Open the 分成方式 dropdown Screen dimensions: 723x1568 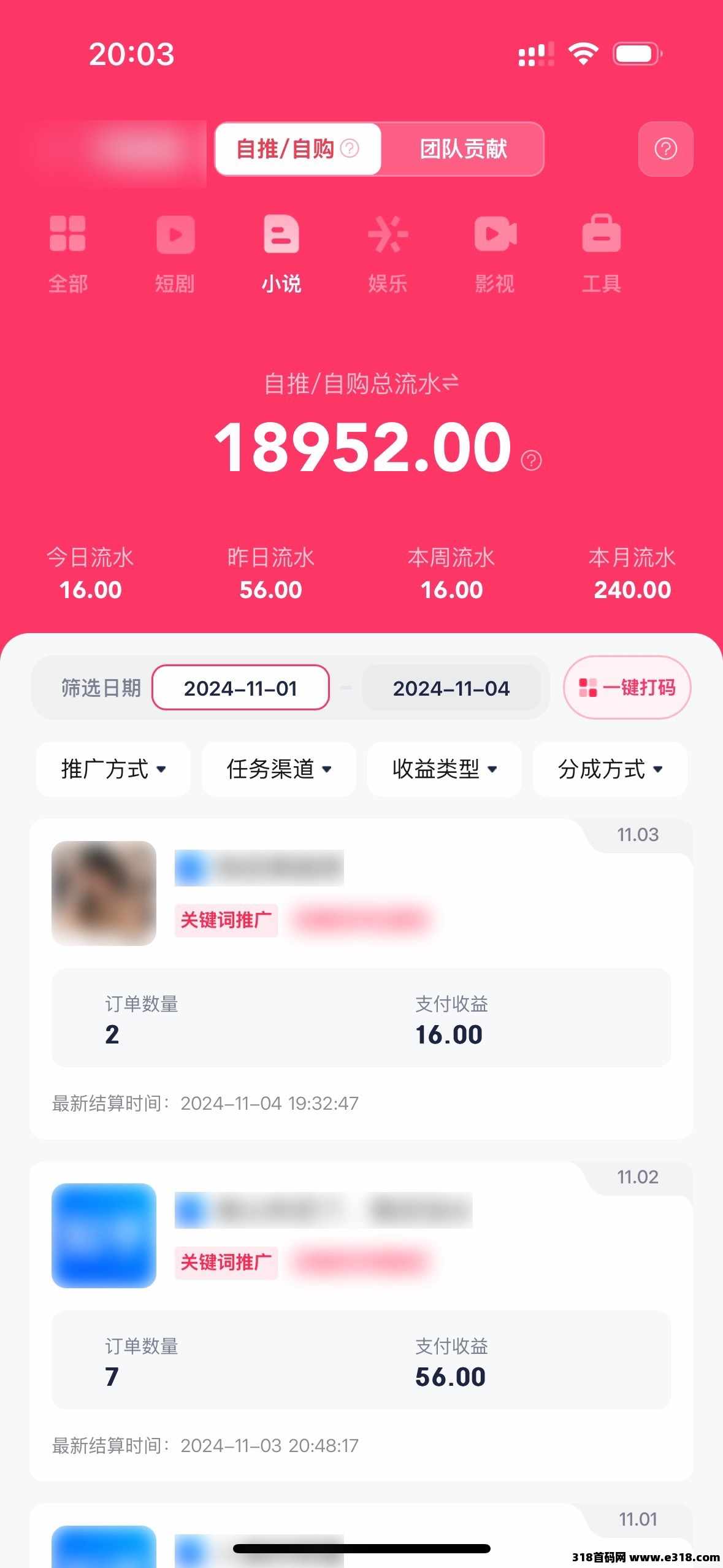[x=610, y=769]
